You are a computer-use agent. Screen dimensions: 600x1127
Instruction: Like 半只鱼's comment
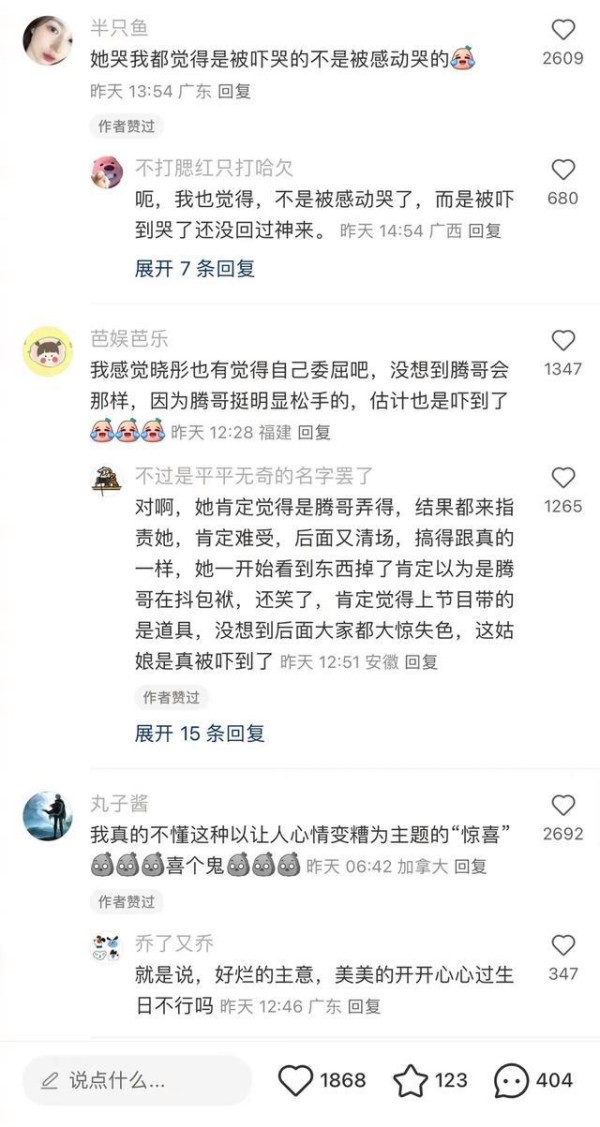coord(563,30)
